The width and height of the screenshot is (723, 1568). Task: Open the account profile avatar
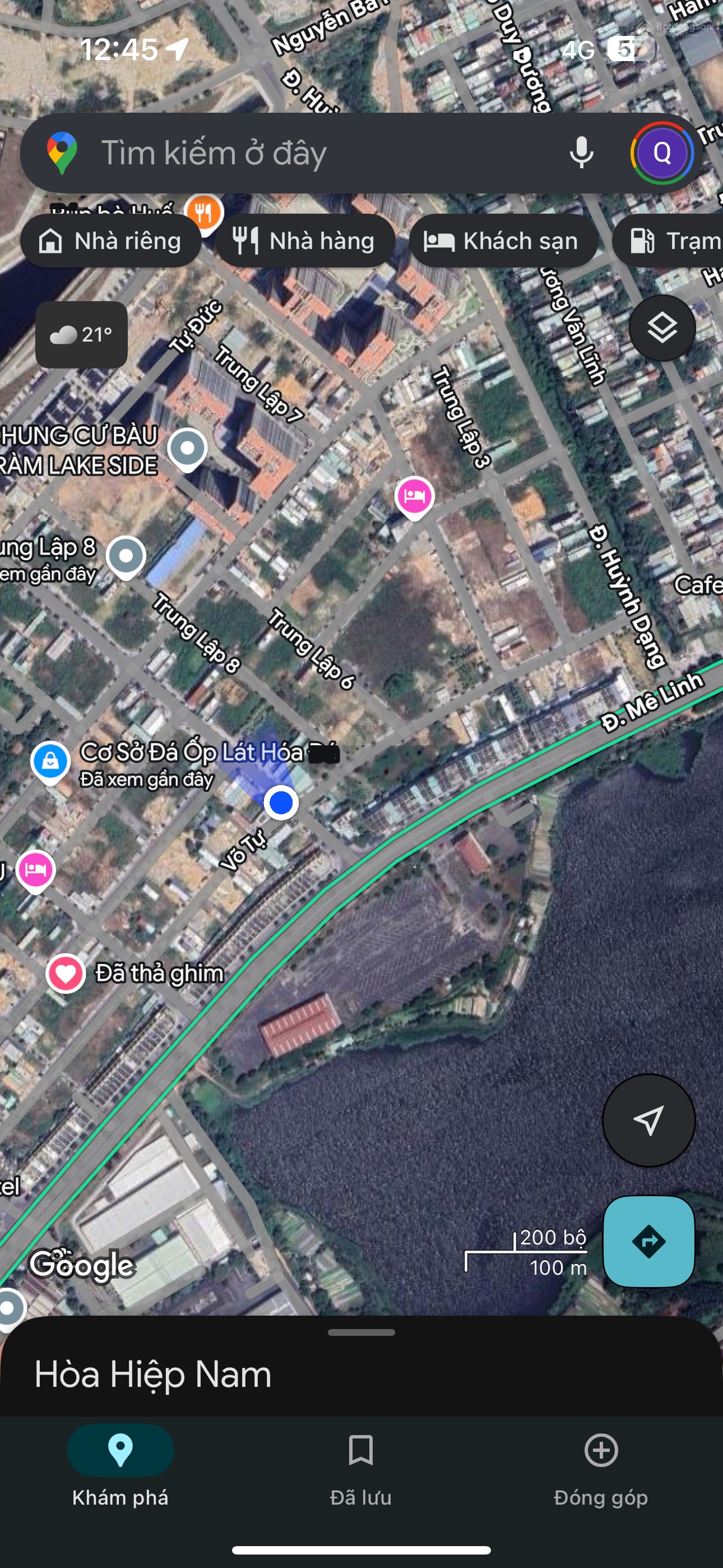point(661,153)
